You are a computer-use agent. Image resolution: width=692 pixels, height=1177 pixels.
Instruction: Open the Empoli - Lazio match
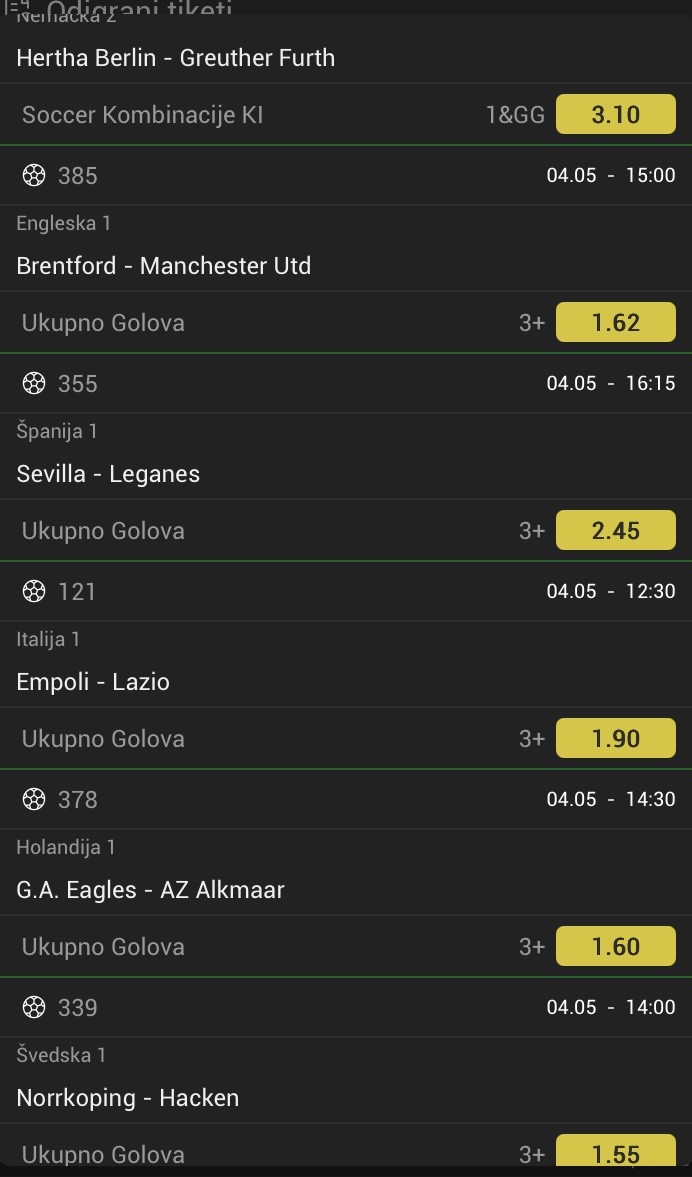[93, 682]
